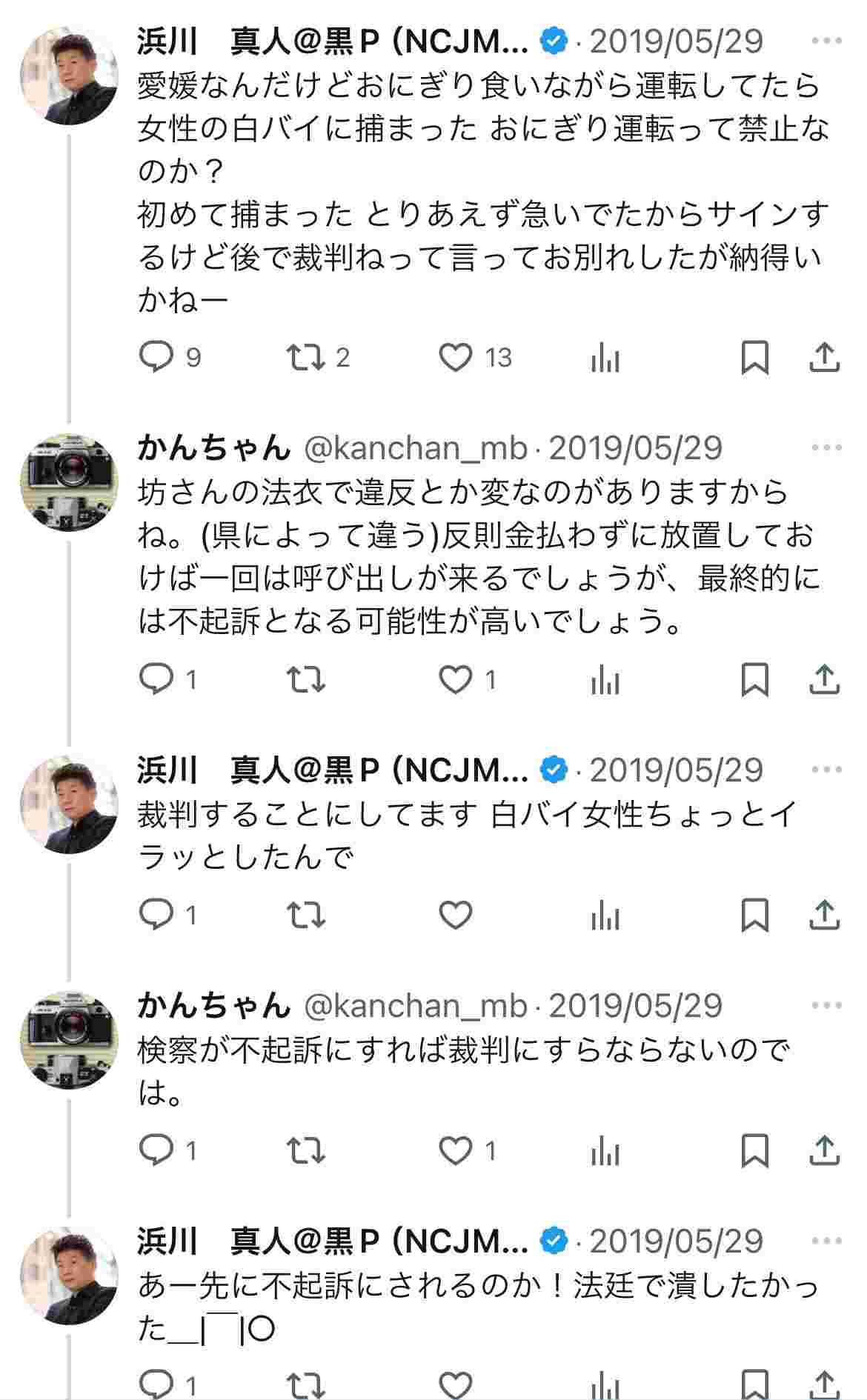Share the 白バイ女性ちょっとイラッとした reply

click(824, 916)
